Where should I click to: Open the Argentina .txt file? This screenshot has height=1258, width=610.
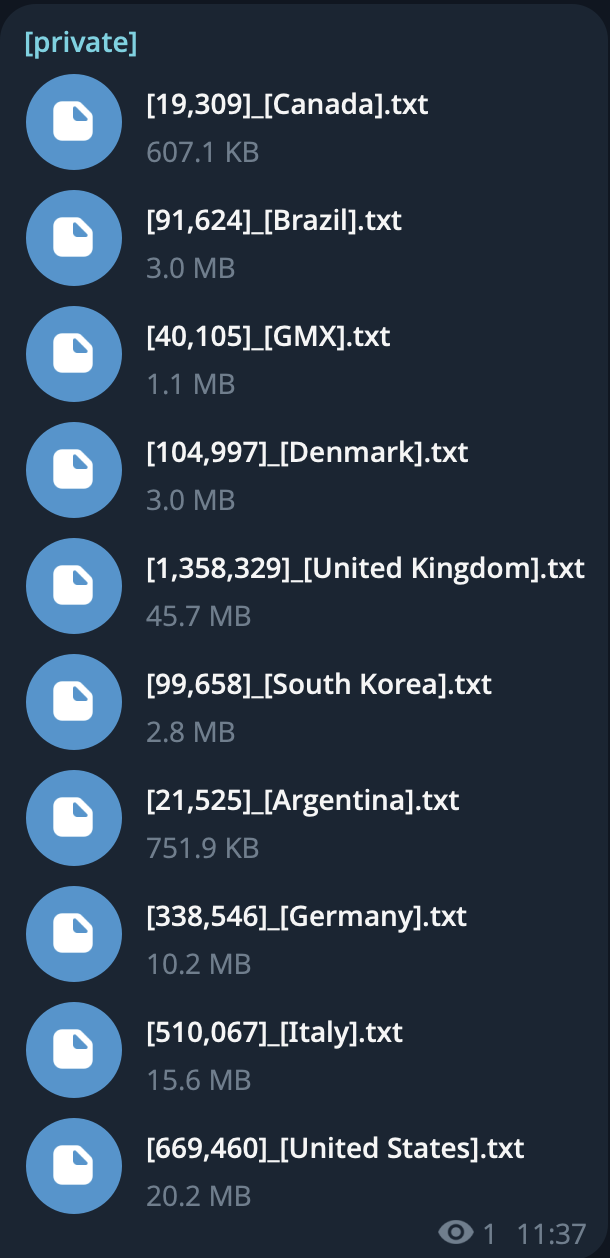(x=74, y=818)
